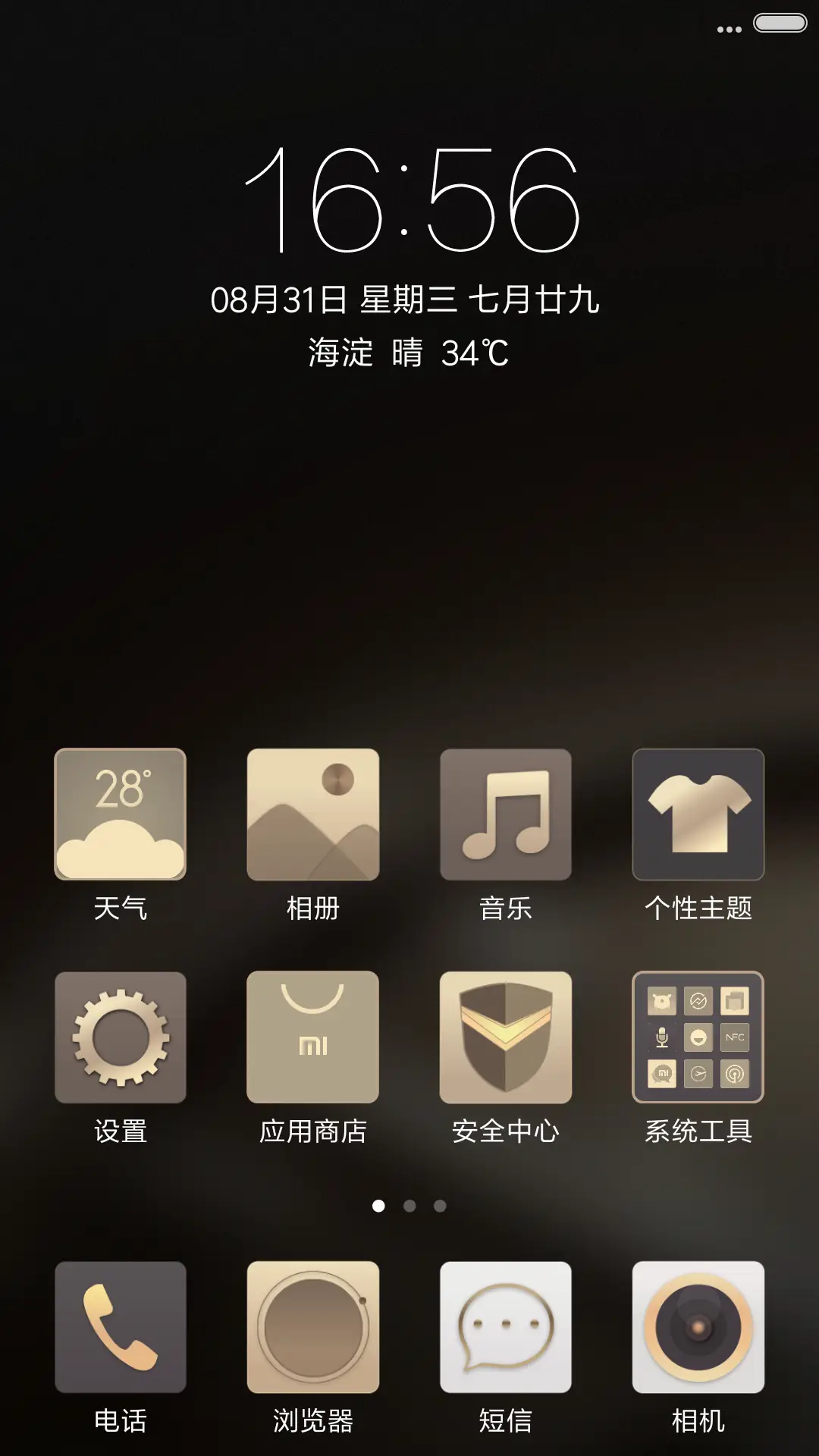Image resolution: width=819 pixels, height=1456 pixels.
Task: Expand the 系统工具 system tools folder
Action: pyautogui.click(x=698, y=1036)
